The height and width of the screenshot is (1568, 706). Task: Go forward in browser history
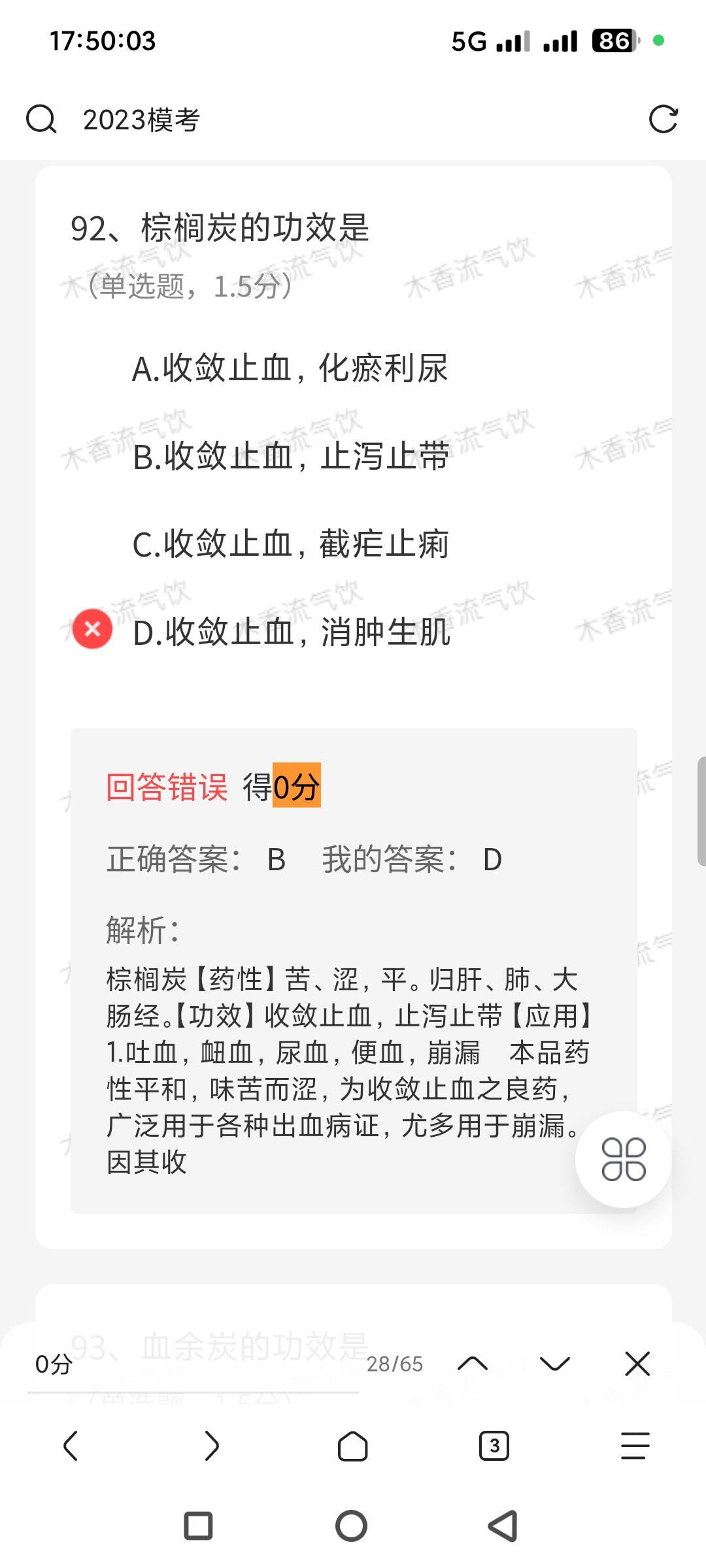(x=212, y=1445)
